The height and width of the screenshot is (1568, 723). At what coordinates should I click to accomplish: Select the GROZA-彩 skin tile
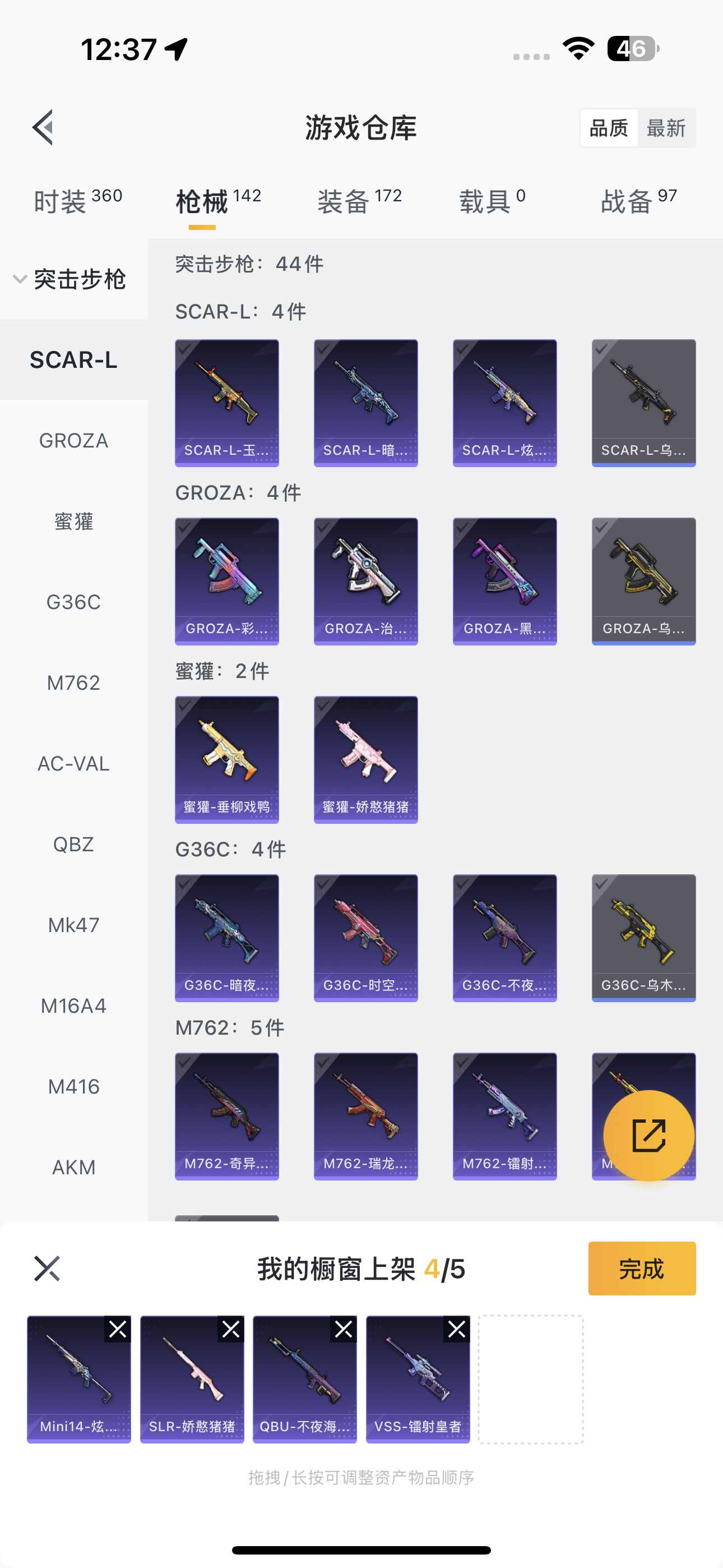tap(226, 582)
